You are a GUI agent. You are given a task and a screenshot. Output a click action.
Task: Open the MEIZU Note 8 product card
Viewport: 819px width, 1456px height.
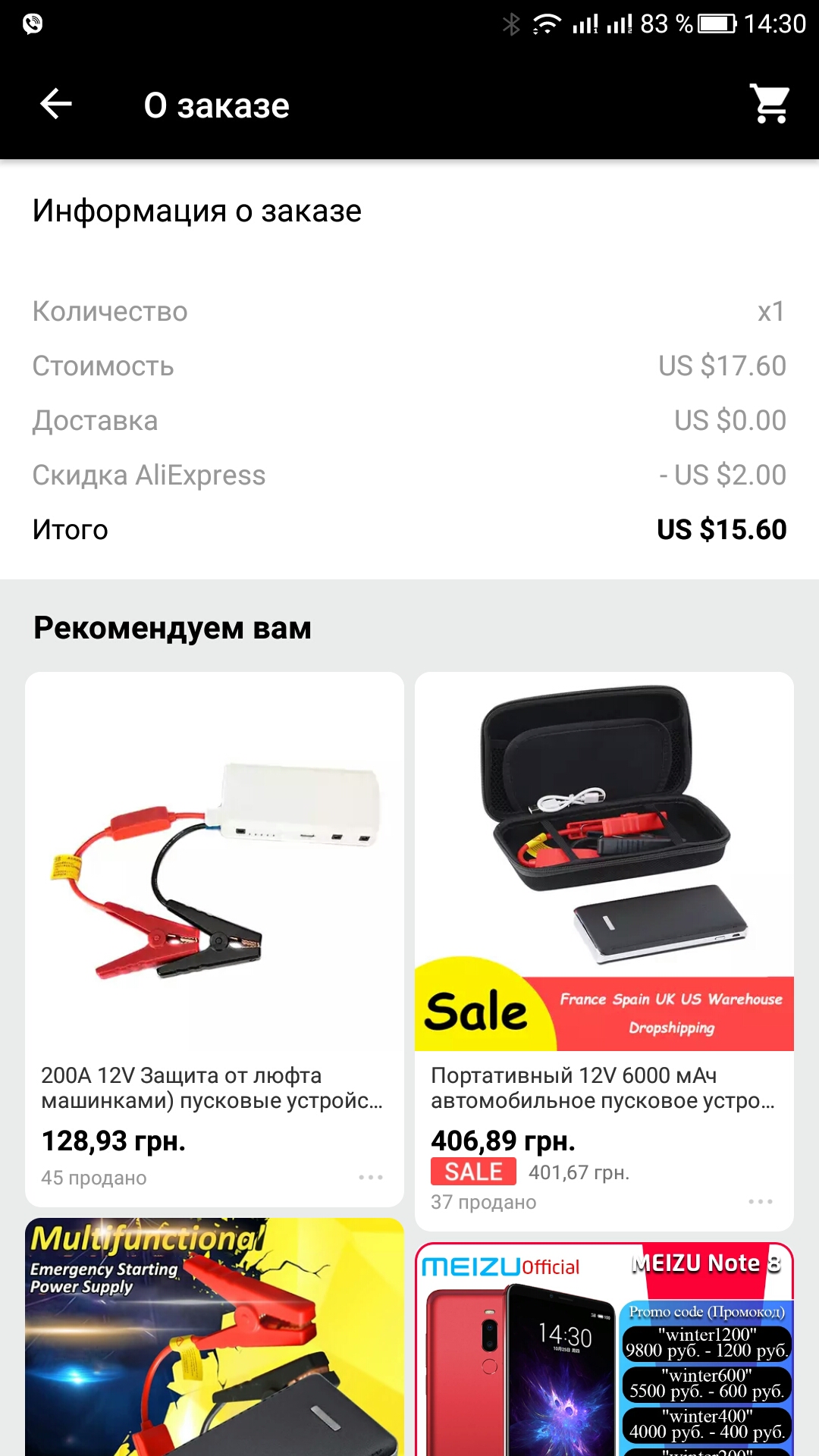[604, 1349]
